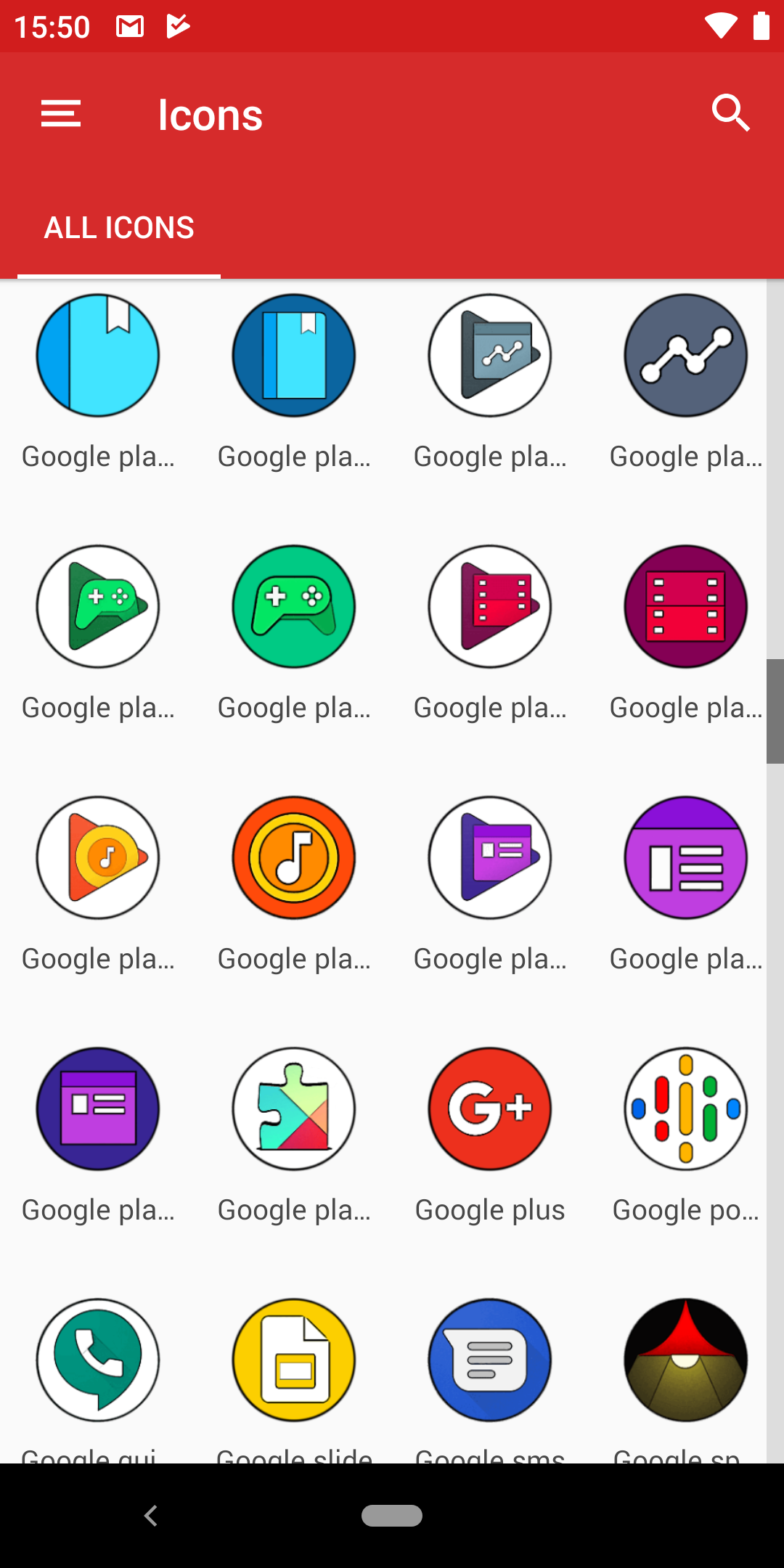Select the light blue book icon with bookmark
784x1568 pixels.
(x=98, y=355)
